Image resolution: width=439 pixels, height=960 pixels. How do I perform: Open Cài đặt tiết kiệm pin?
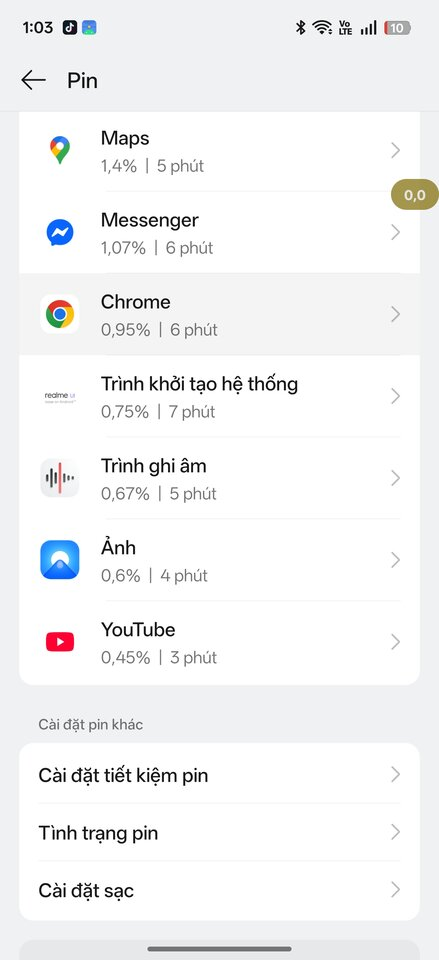coord(219,775)
